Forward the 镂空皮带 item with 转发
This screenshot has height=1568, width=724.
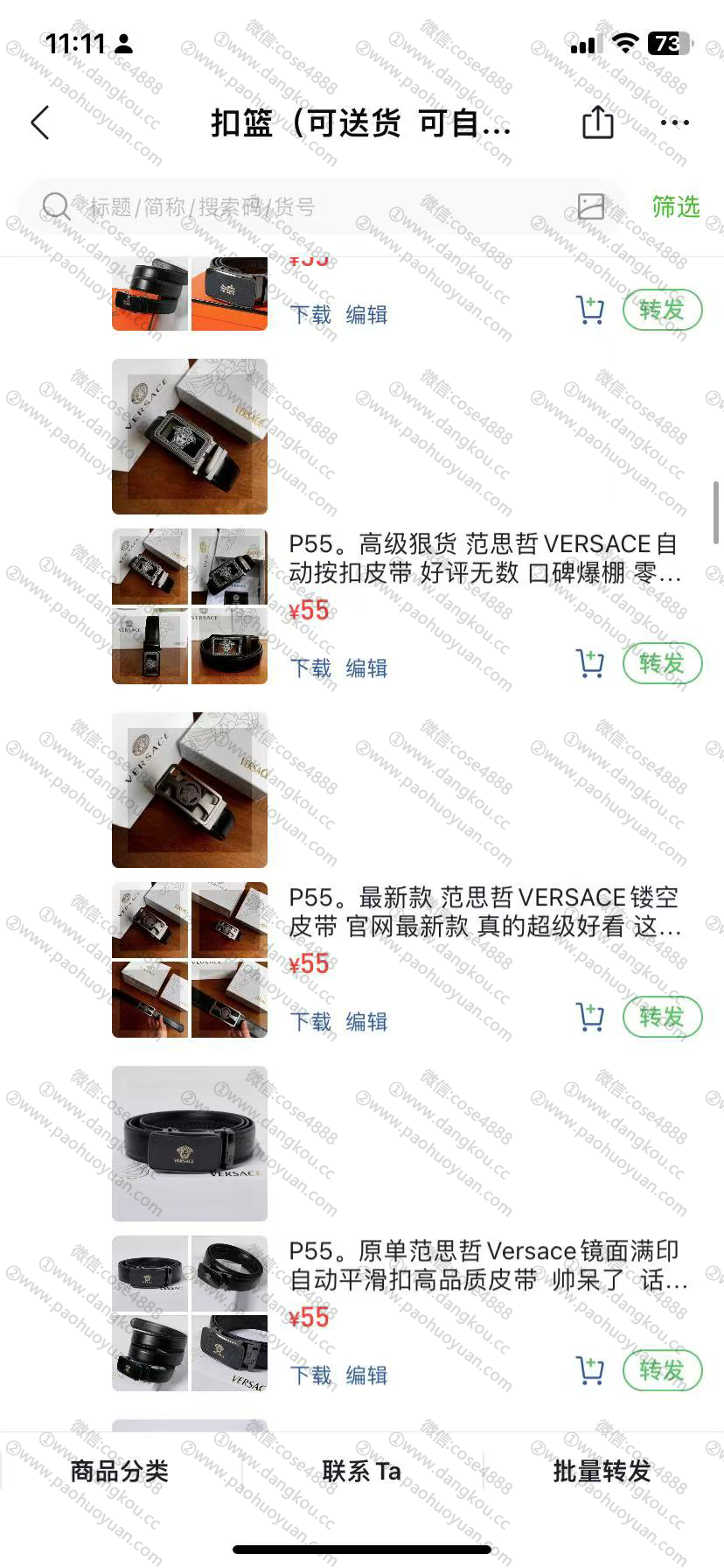pyautogui.click(x=662, y=1018)
